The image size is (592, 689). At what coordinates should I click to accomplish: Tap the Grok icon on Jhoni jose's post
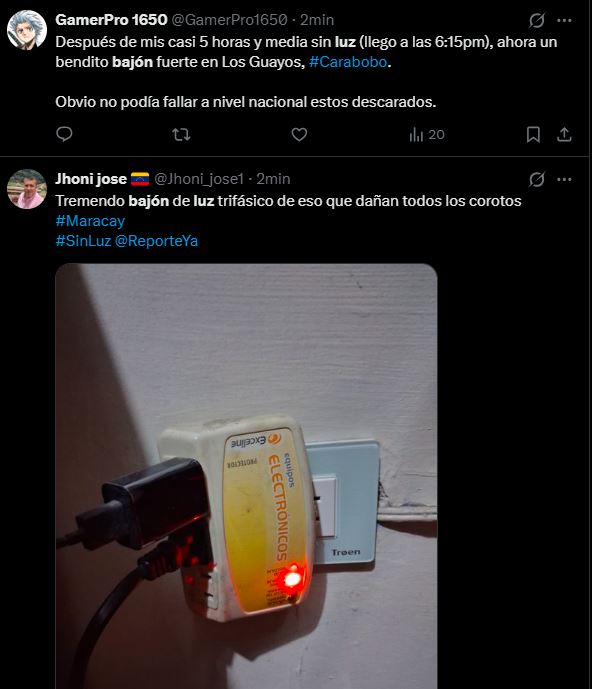(x=537, y=179)
